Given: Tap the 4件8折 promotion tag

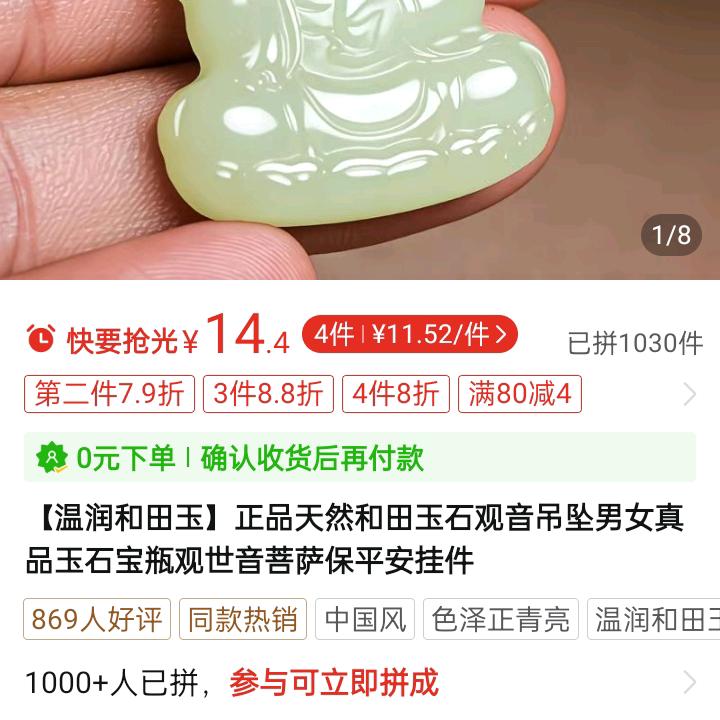Looking at the screenshot, I should (395, 394).
